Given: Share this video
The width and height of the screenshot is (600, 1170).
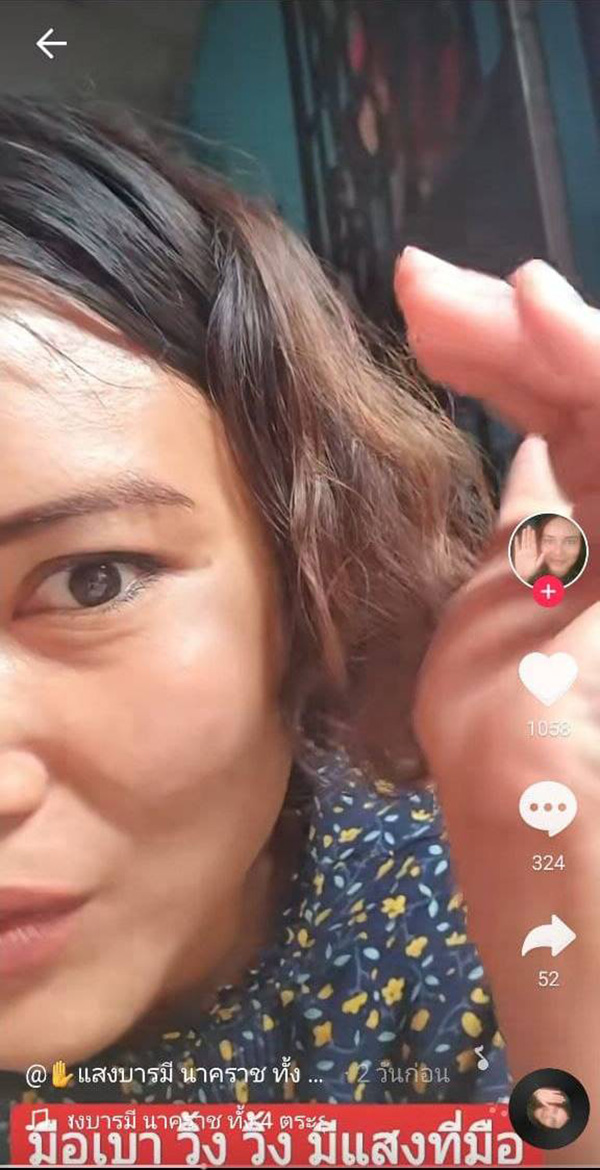Looking at the screenshot, I should [x=548, y=937].
